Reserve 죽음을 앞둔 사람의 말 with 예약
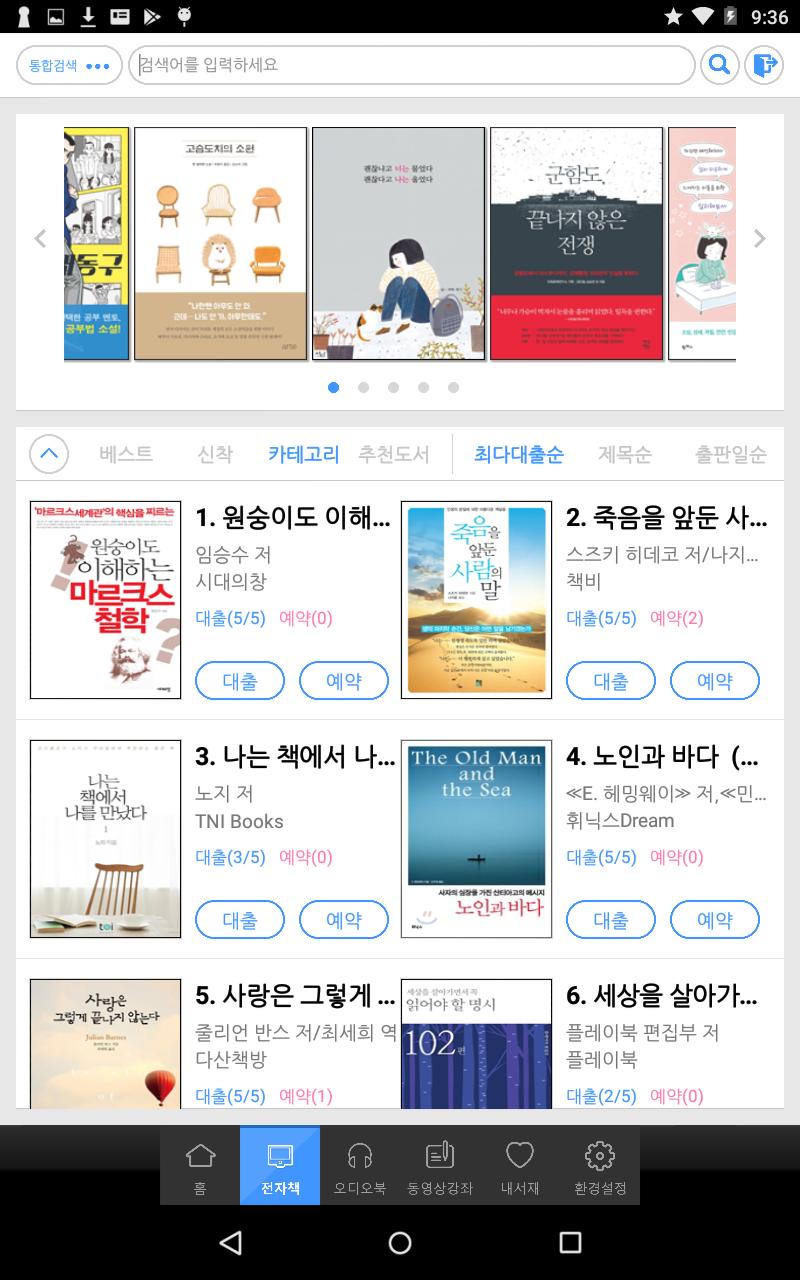The width and height of the screenshot is (800, 1280). click(x=715, y=681)
